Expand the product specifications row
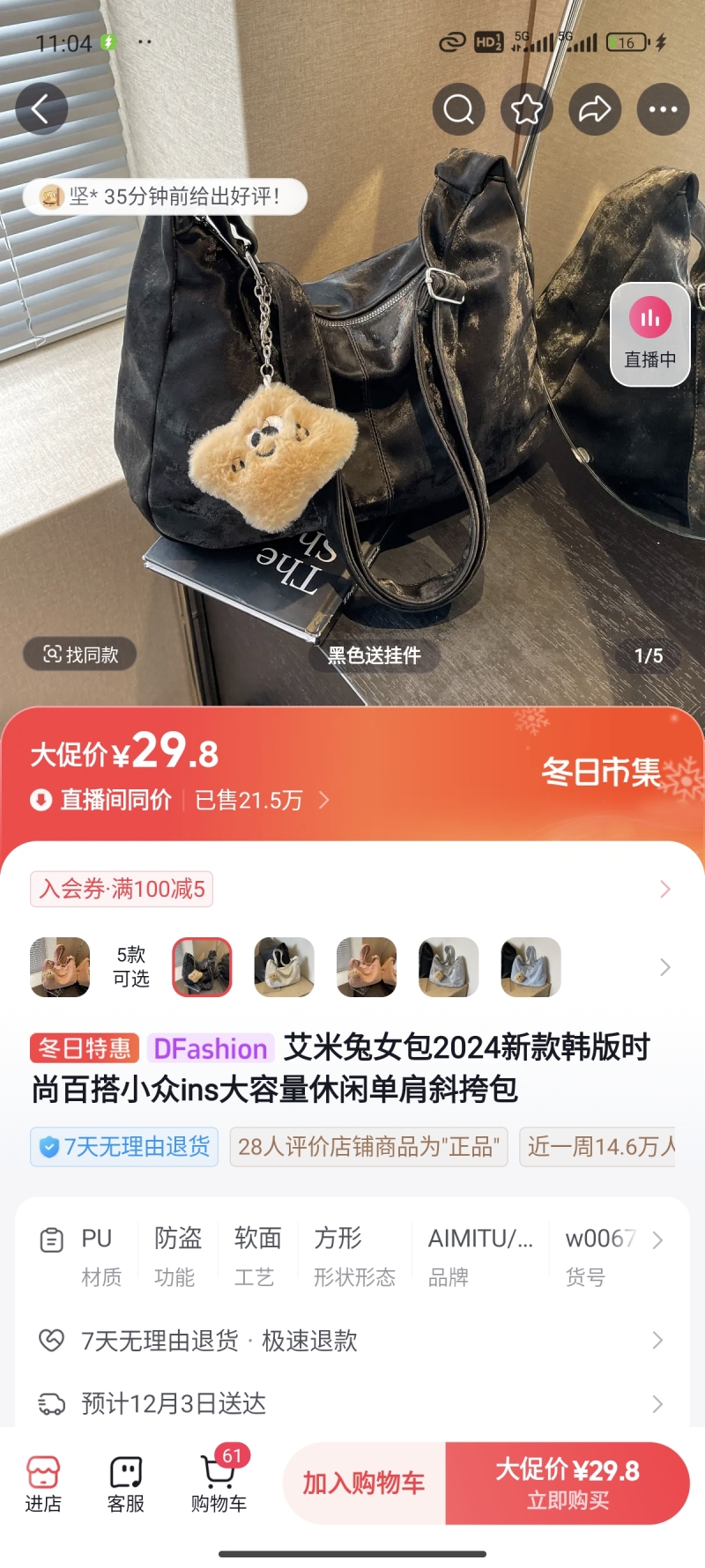 (x=657, y=1240)
